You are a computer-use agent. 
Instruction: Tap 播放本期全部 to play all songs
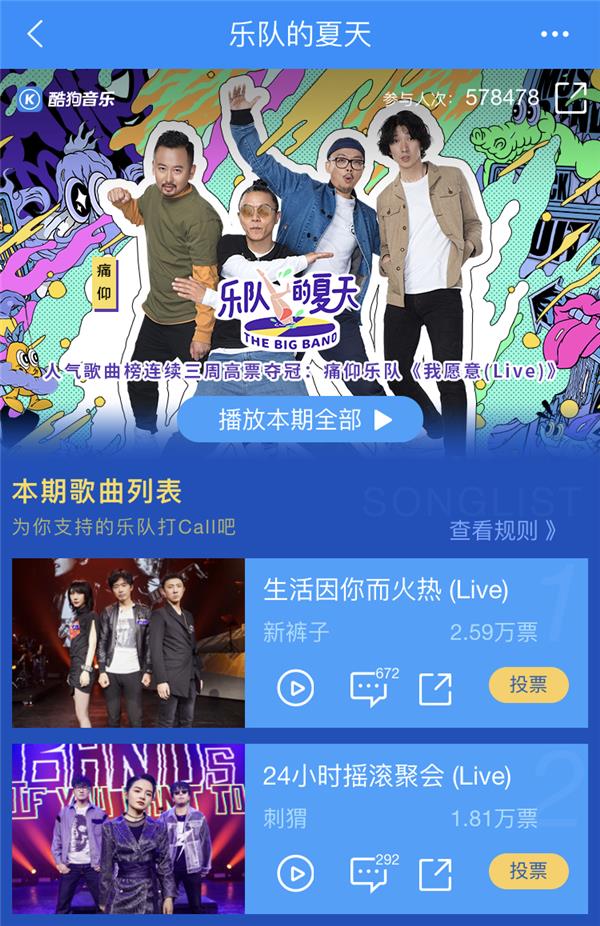tap(301, 419)
